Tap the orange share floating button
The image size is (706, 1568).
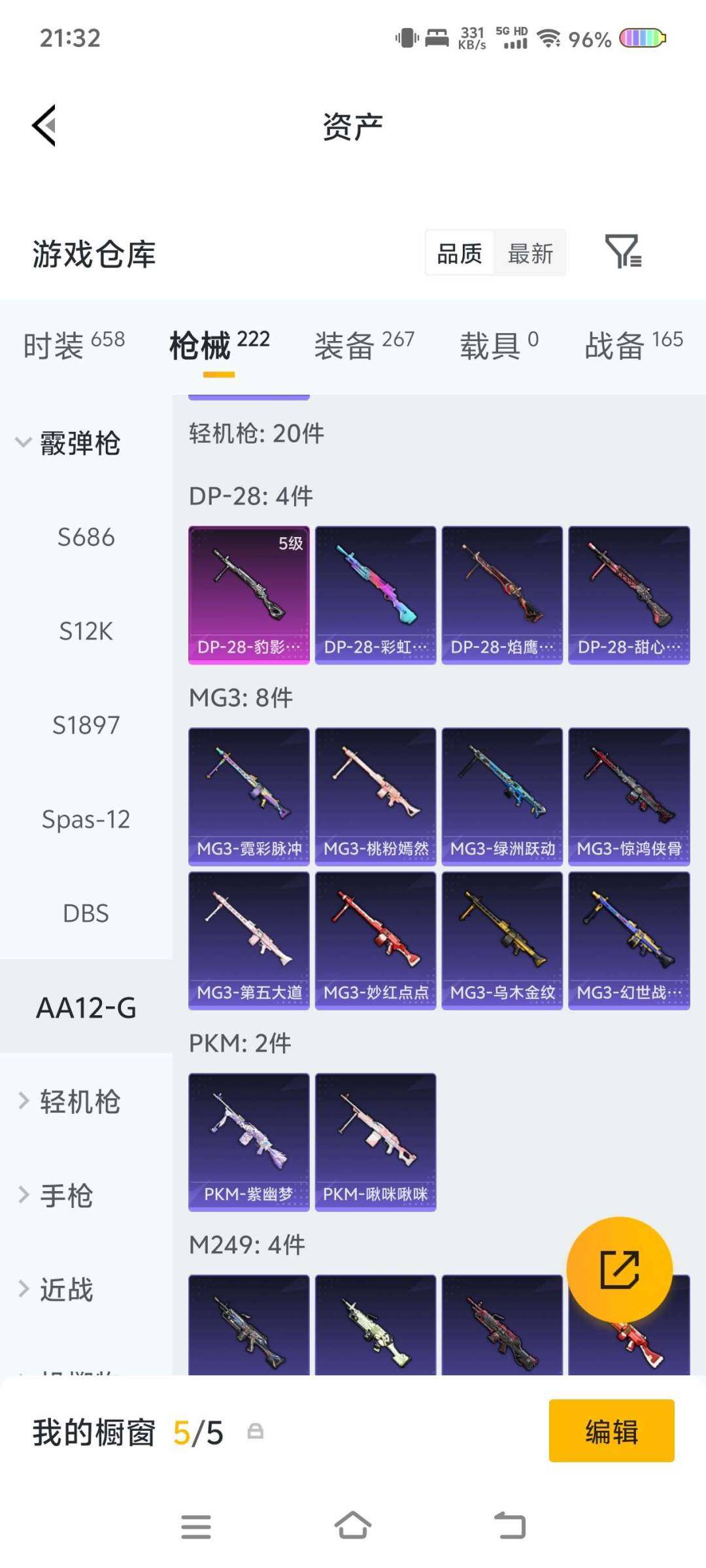pos(619,1270)
